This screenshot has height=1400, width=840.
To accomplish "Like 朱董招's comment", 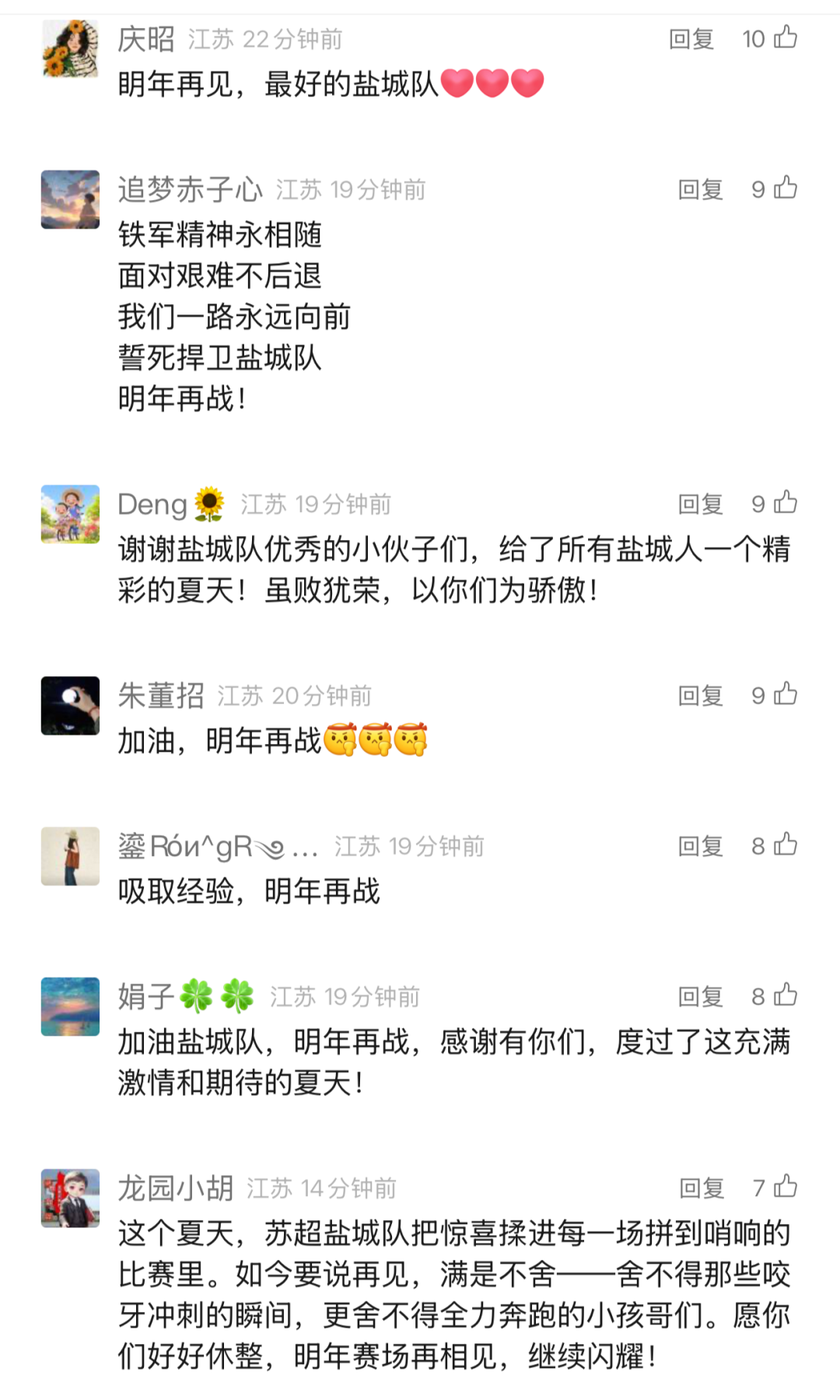I will (x=786, y=694).
